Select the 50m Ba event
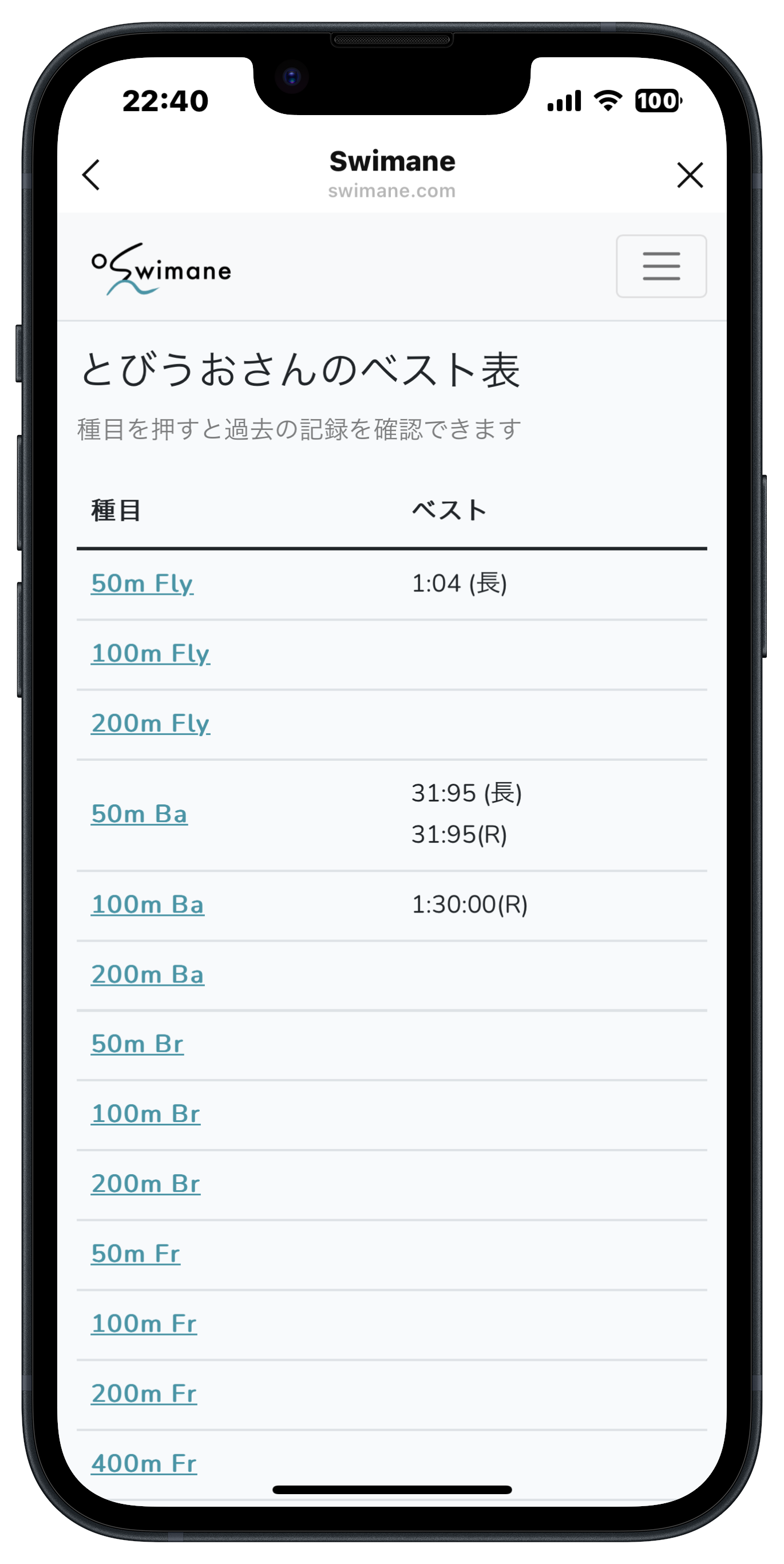Screen dimensions: 784x1564 [139, 813]
